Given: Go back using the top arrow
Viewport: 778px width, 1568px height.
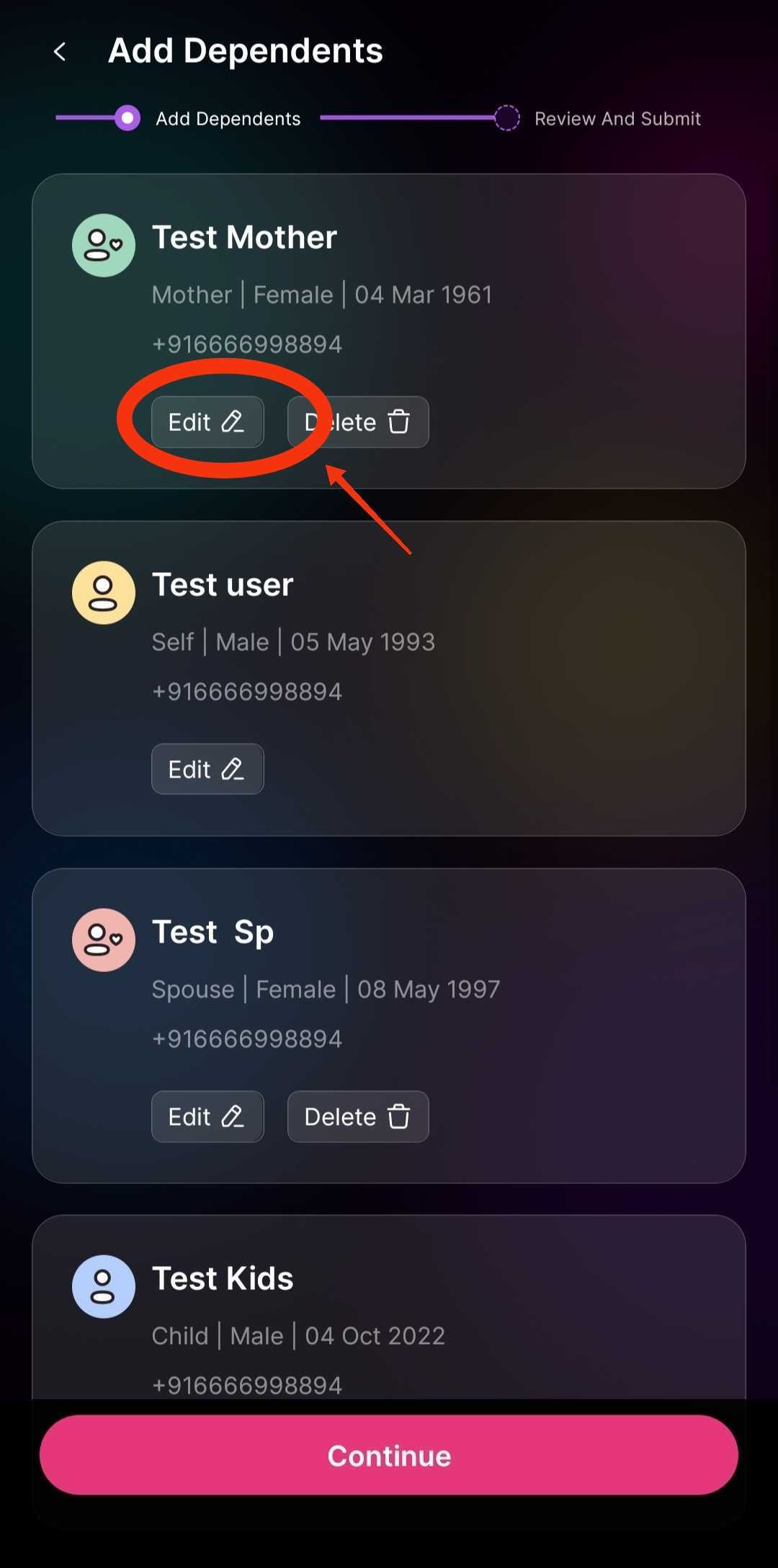Looking at the screenshot, I should 61,52.
